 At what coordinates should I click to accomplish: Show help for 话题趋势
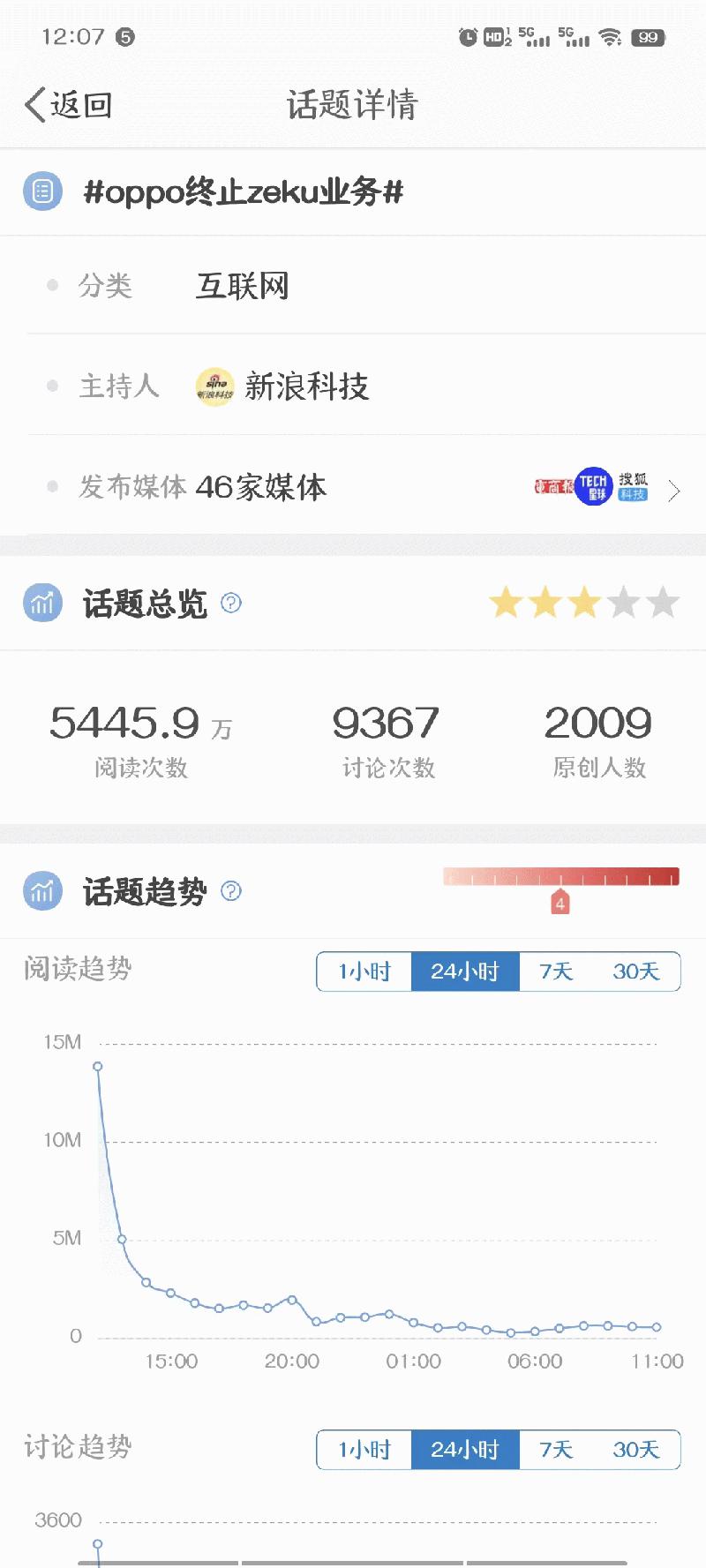coord(231,891)
